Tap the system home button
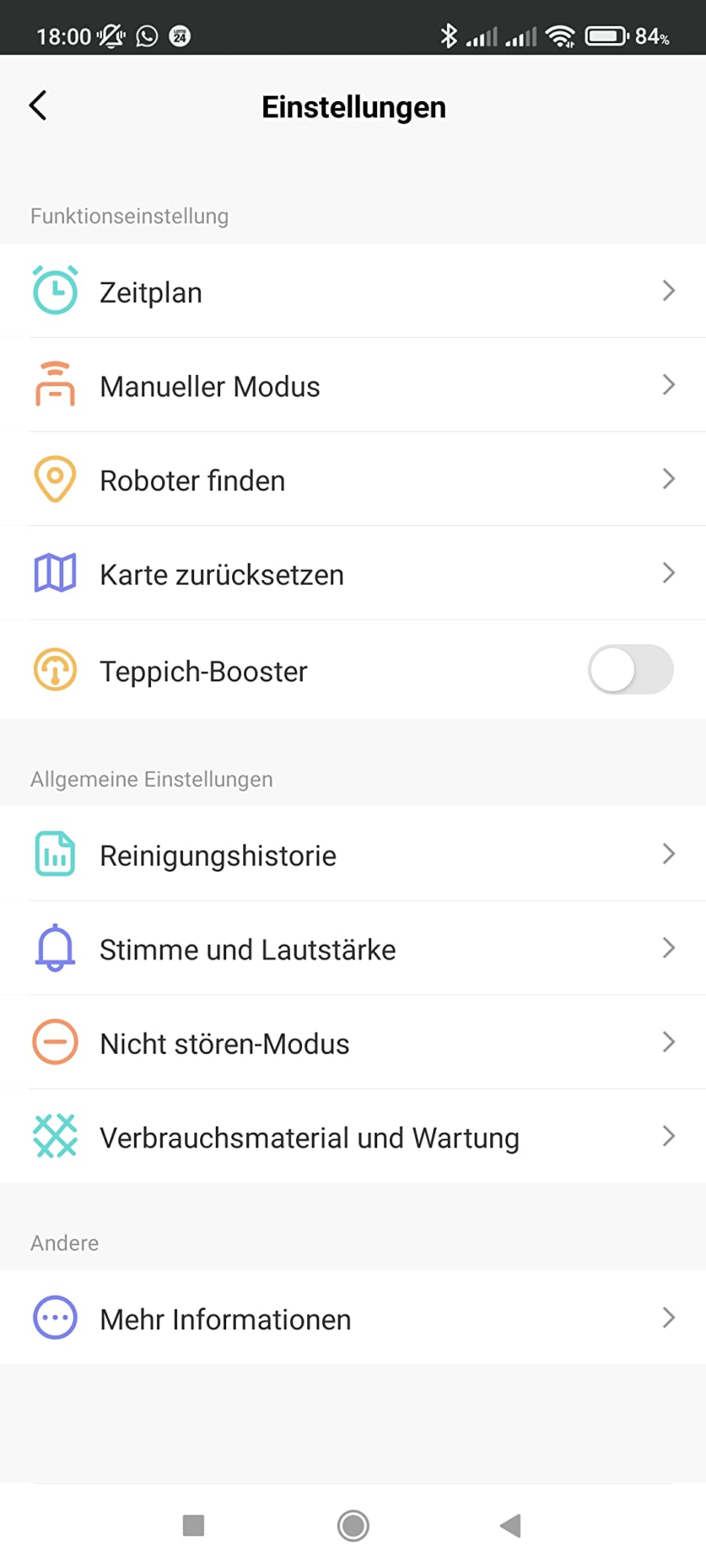 click(353, 1526)
